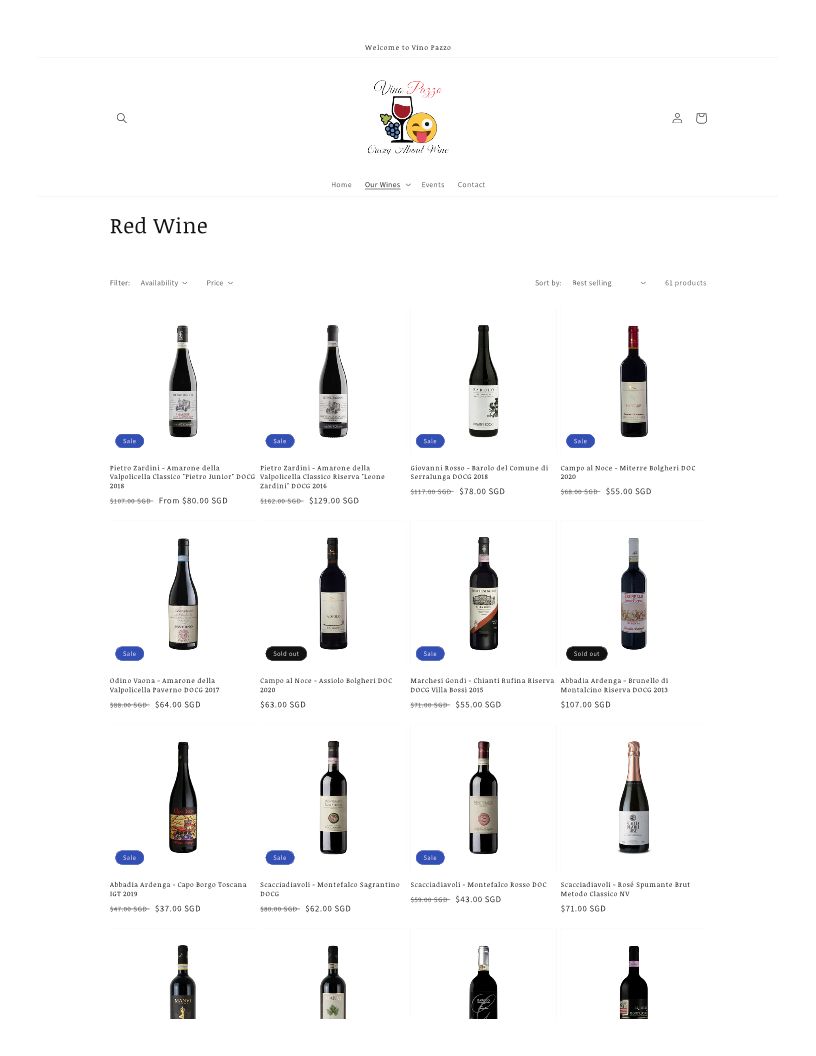The height and width of the screenshot is (1056, 816).
Task: Select Campo al Noce Assiolo Bolgheri 2020
Action: pyautogui.click(x=326, y=685)
